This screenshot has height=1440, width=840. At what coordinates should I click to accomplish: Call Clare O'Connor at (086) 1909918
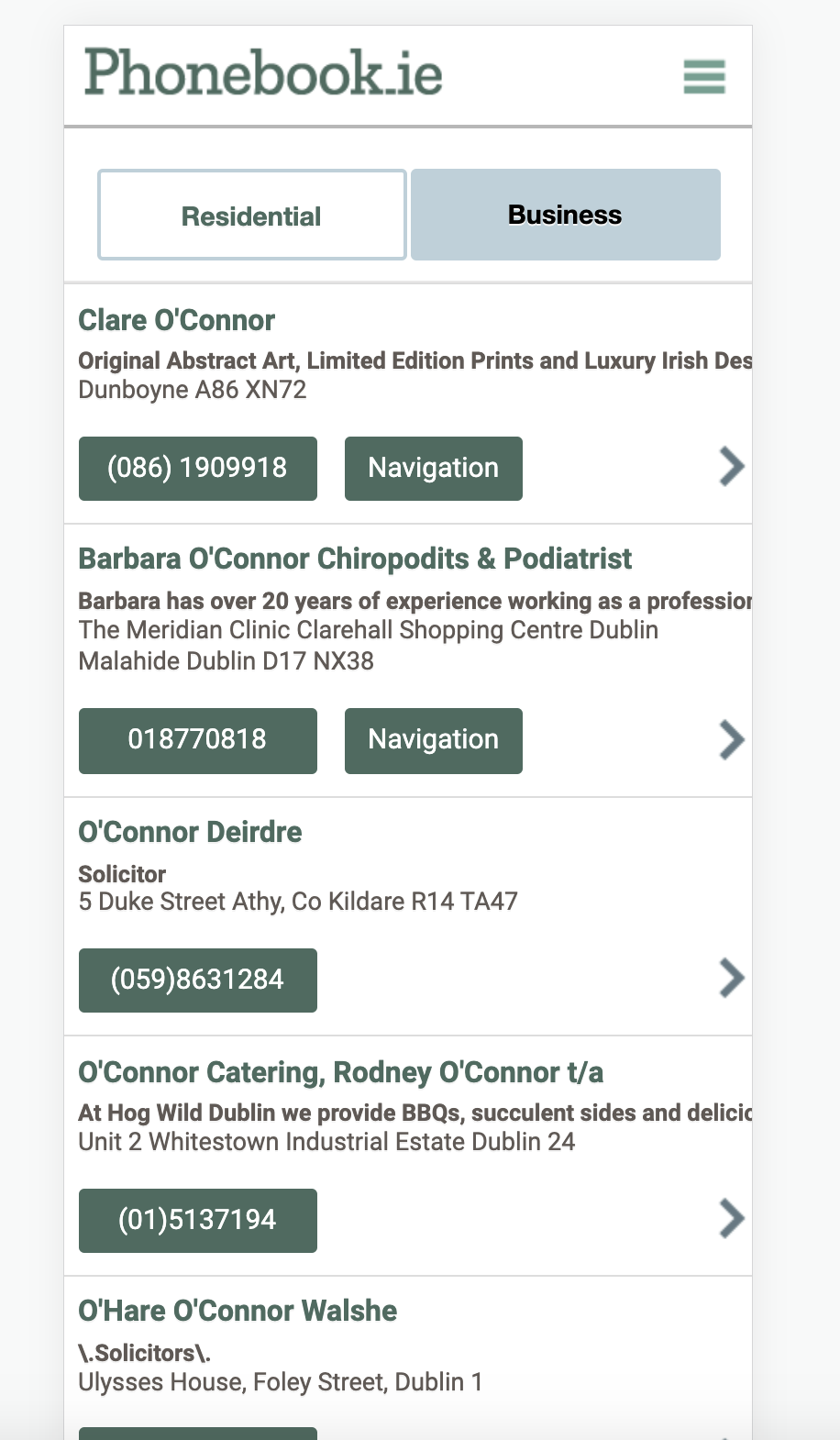(x=197, y=469)
